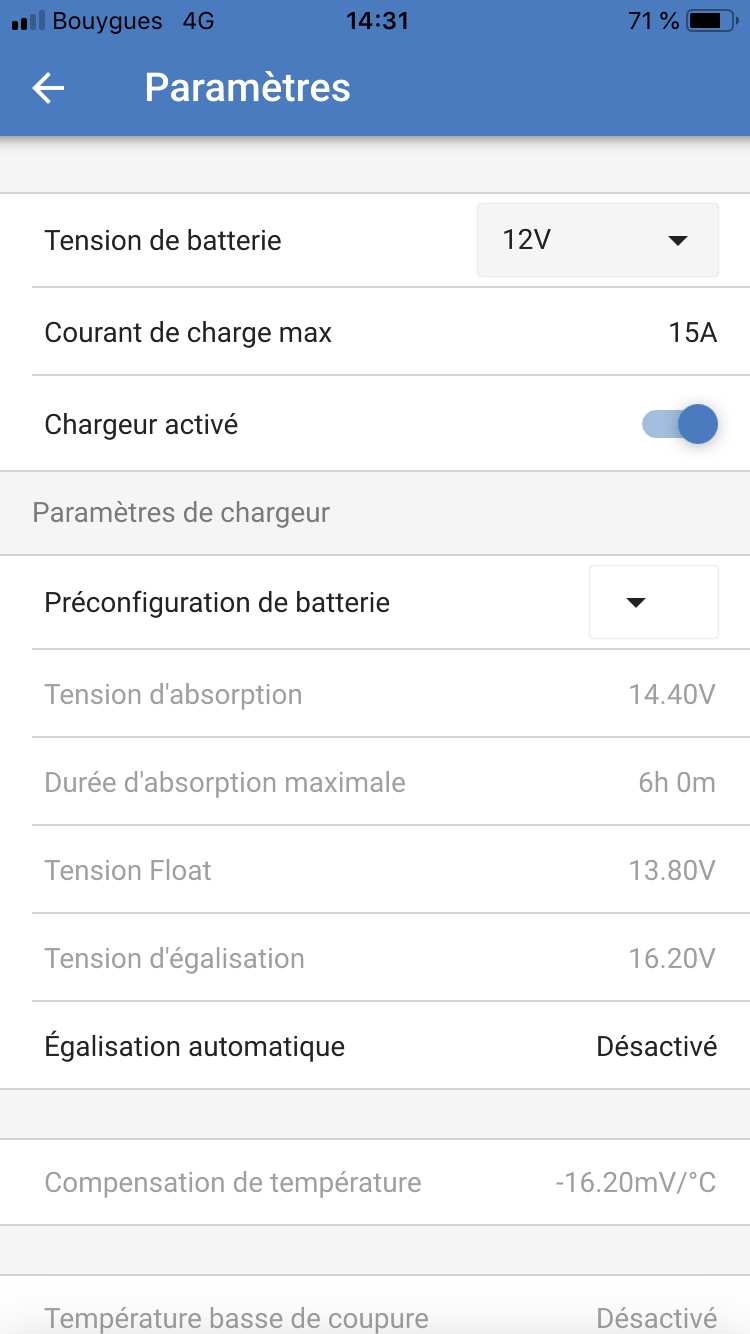Viewport: 750px width, 1334px height.
Task: Edit Courant de charge max value
Action: click(x=692, y=333)
